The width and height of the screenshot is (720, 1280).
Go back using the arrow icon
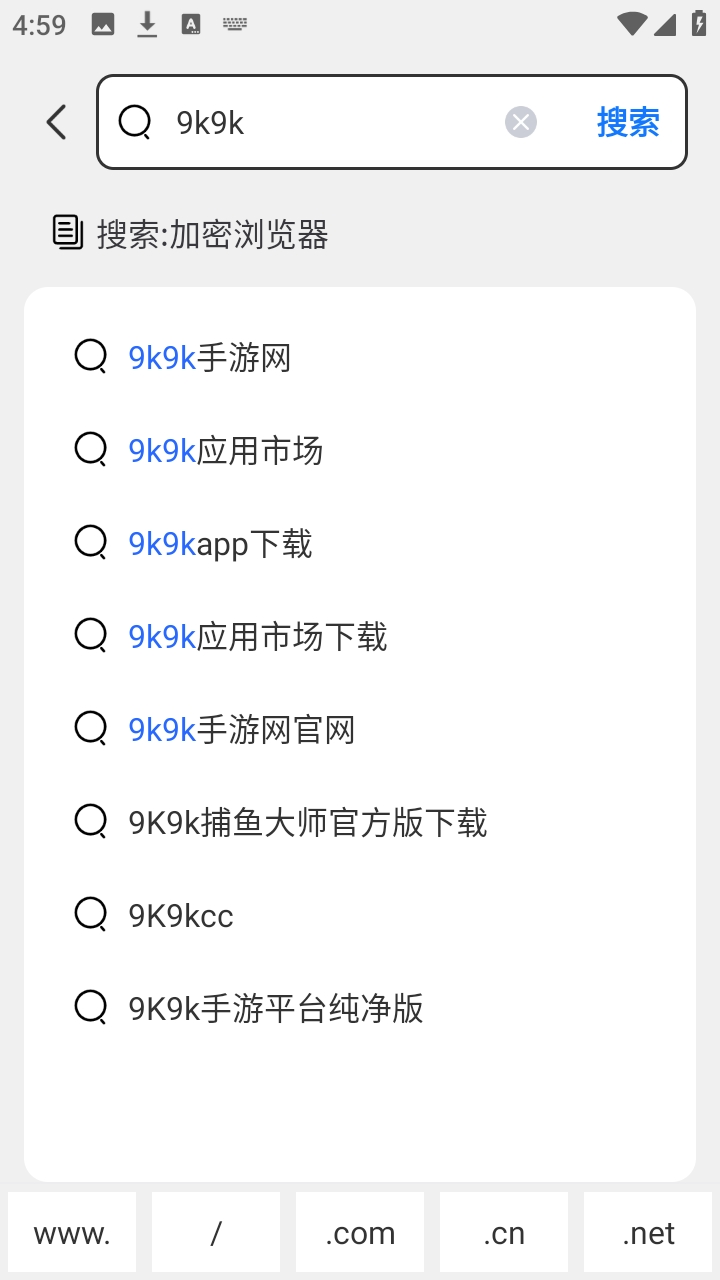tap(56, 123)
